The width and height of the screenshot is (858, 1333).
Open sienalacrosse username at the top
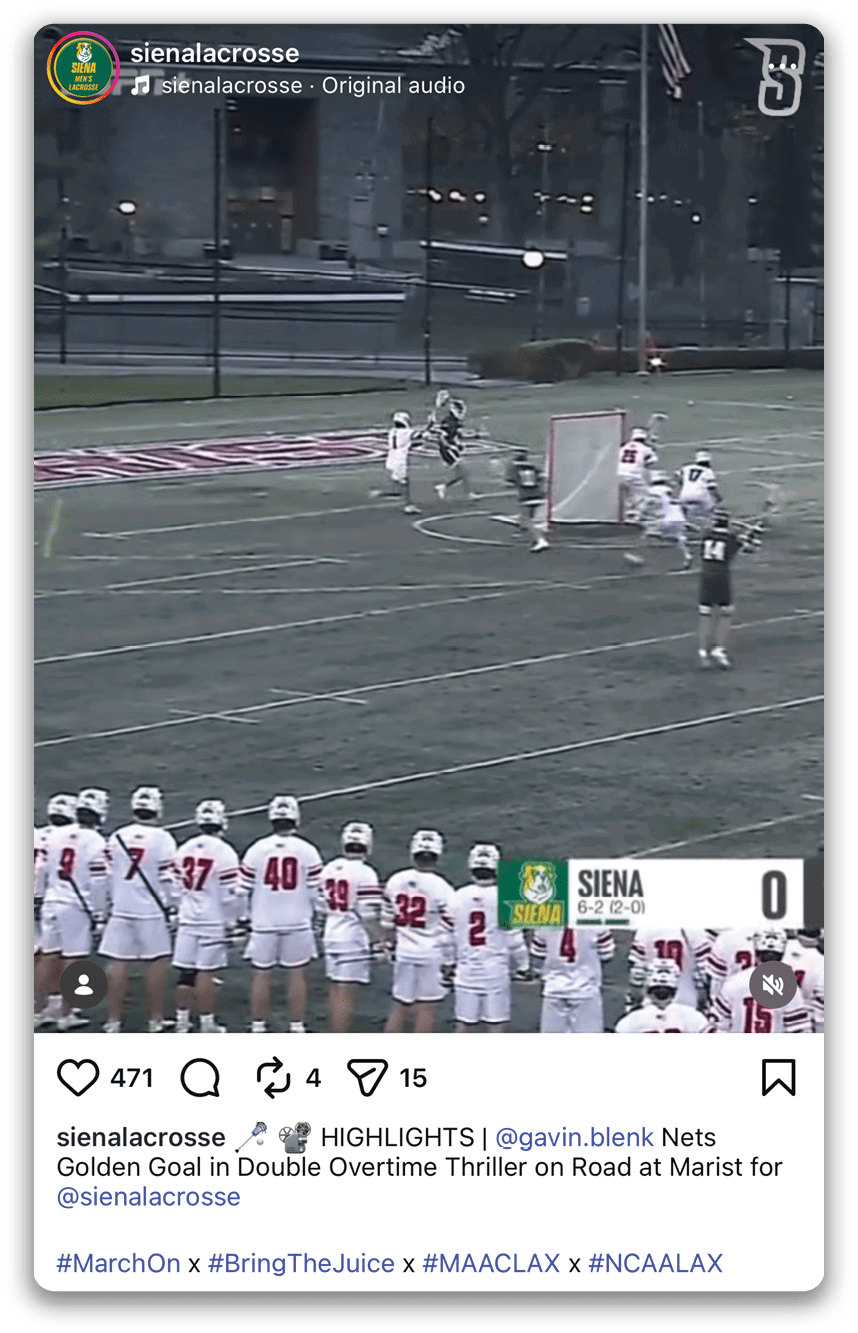pyautogui.click(x=214, y=54)
